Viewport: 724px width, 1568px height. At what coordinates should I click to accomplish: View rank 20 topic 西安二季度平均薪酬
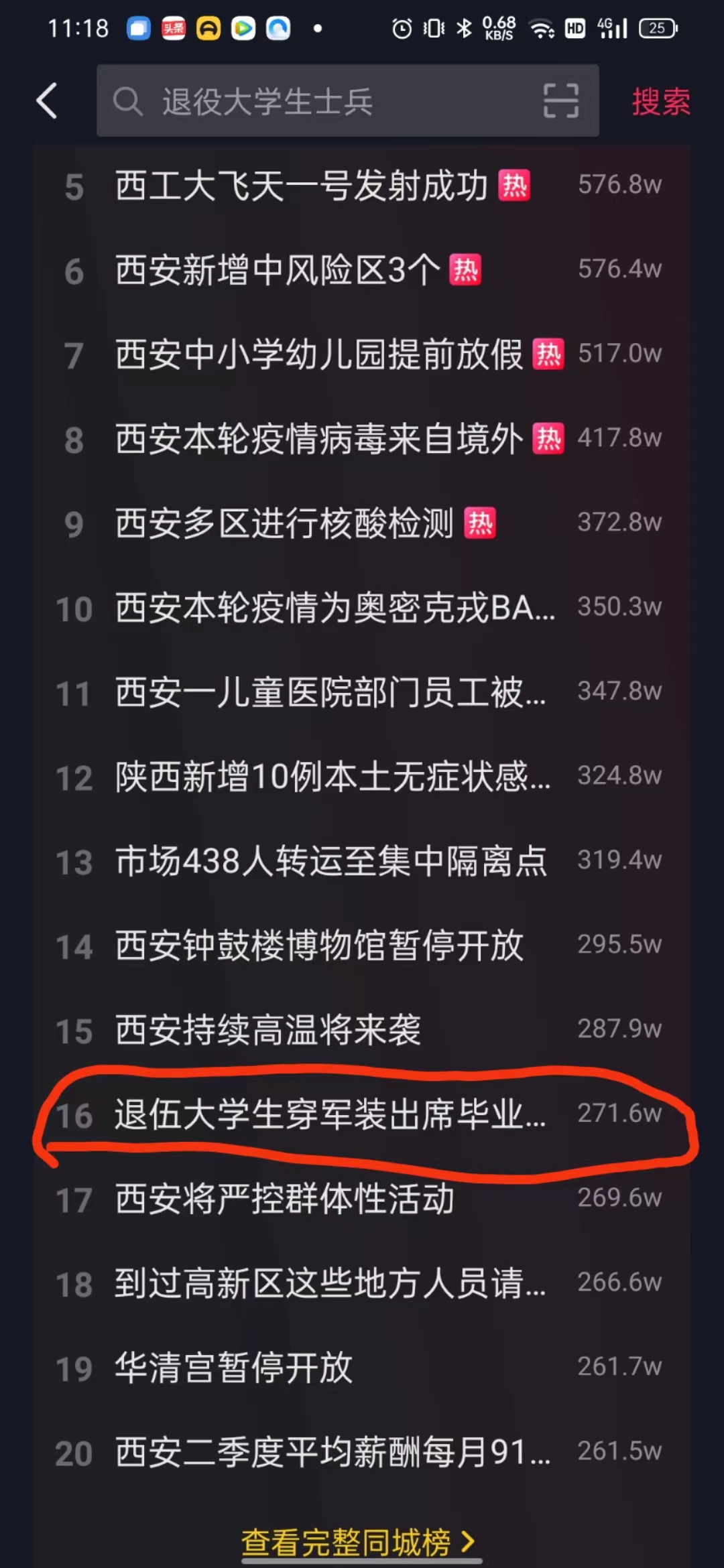point(333,1452)
